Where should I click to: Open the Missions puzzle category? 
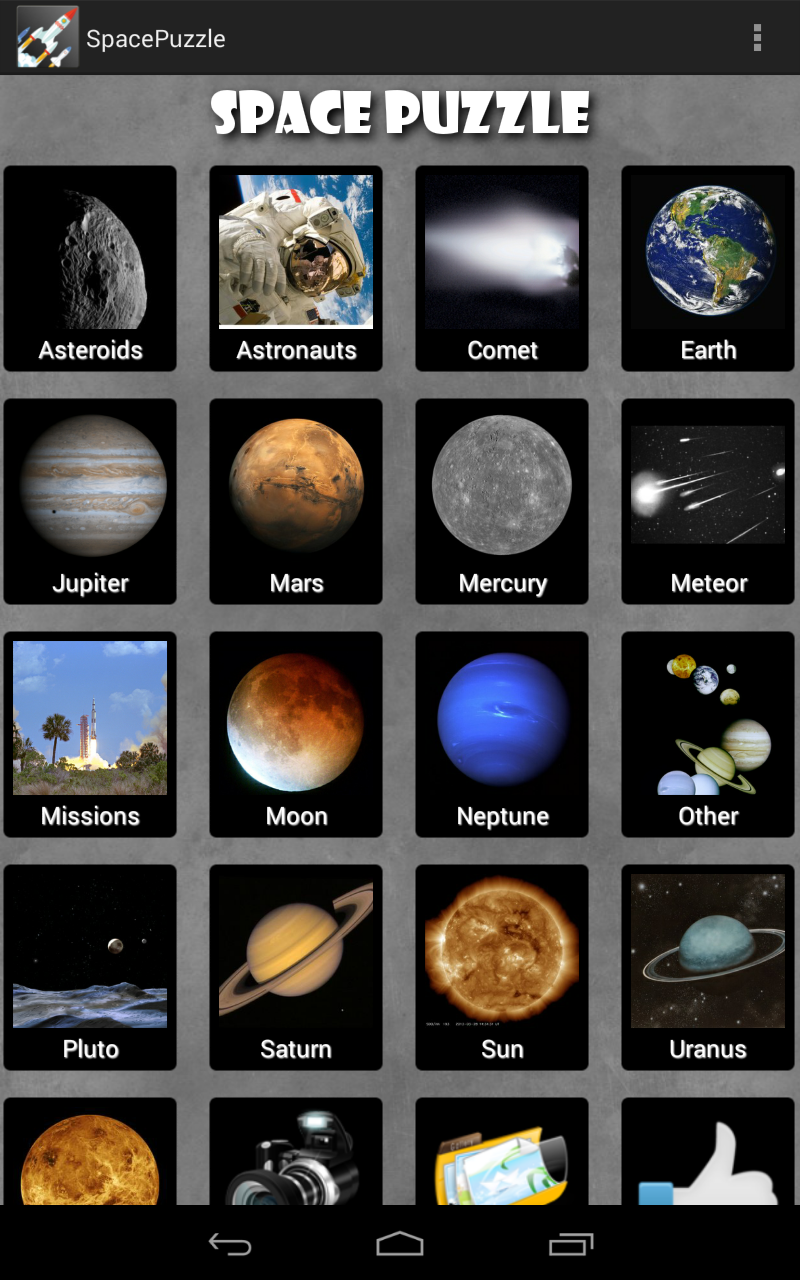90,734
